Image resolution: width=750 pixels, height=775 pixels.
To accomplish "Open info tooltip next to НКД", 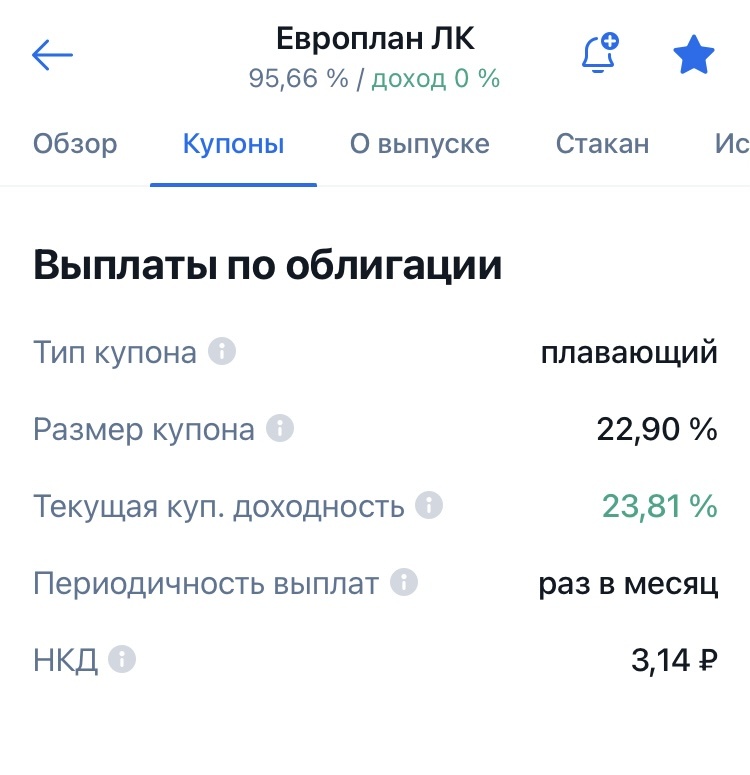I will click(x=122, y=658).
